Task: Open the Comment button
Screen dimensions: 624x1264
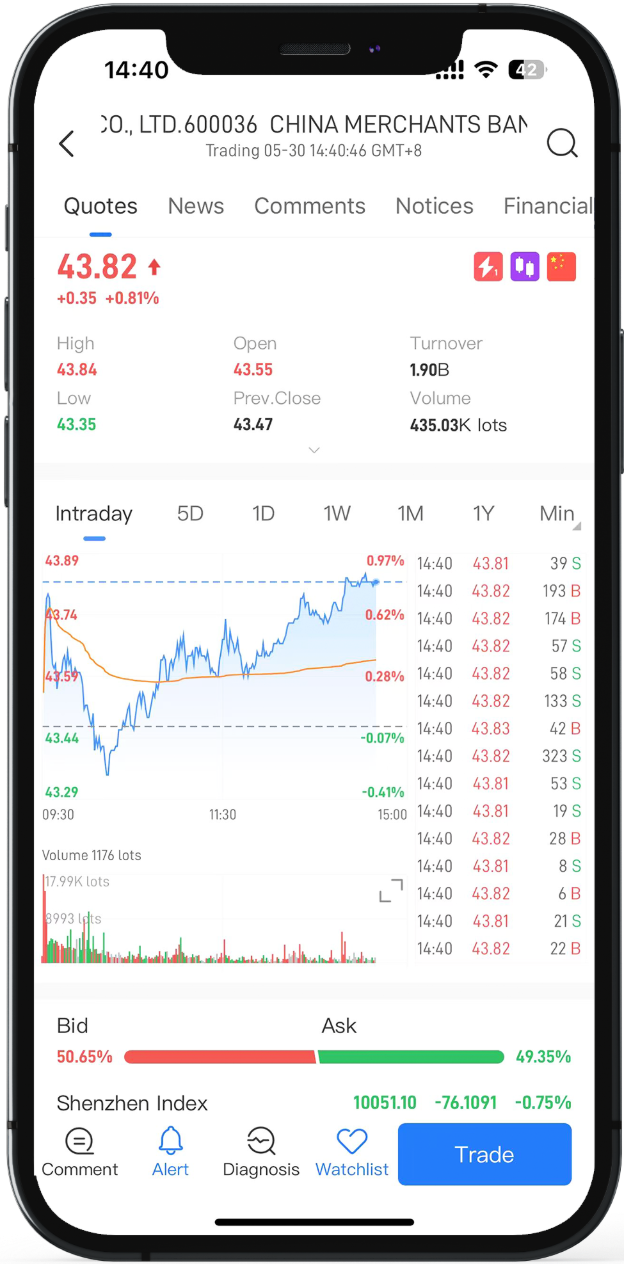Action: coord(80,1153)
